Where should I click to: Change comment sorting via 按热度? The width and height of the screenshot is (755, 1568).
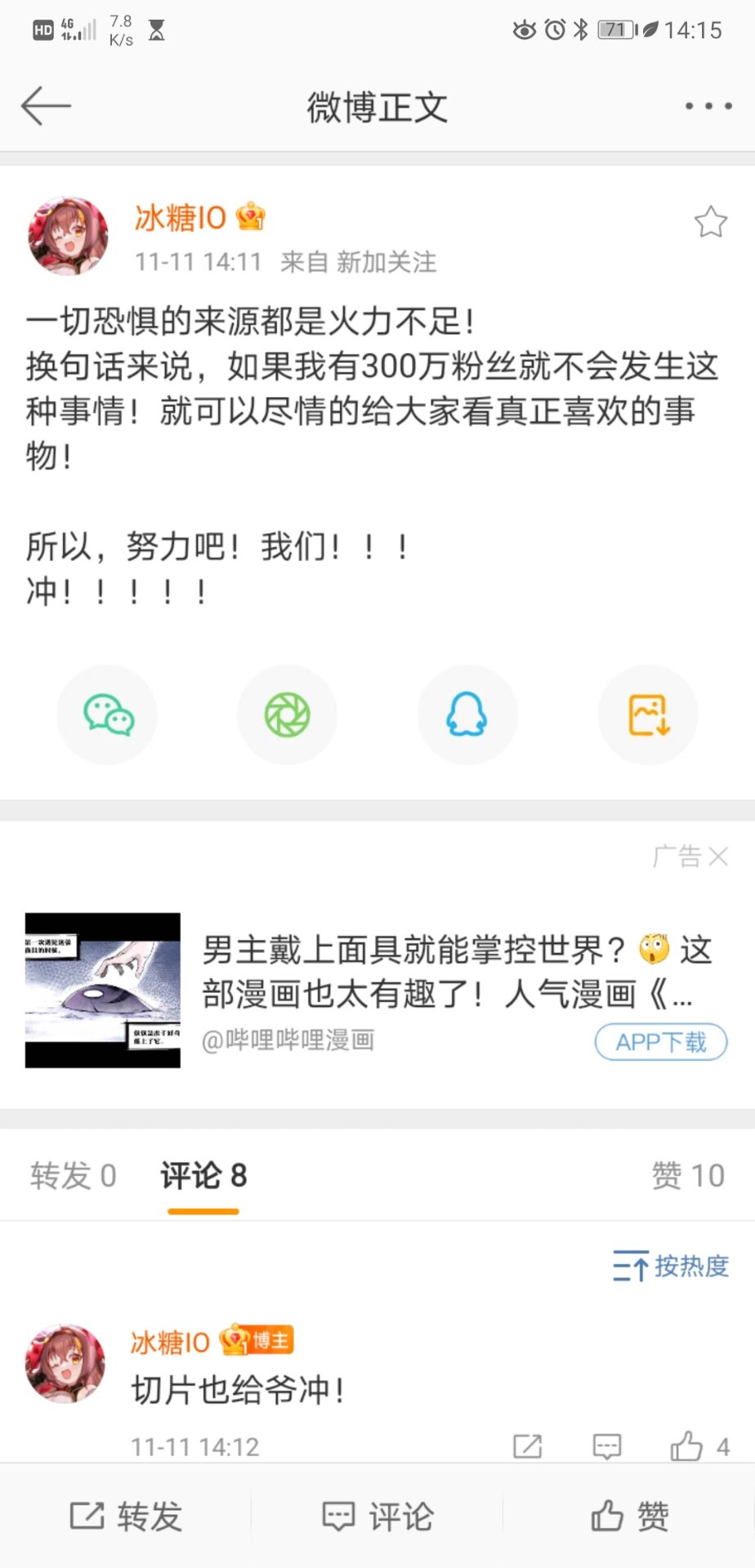pyautogui.click(x=671, y=1267)
